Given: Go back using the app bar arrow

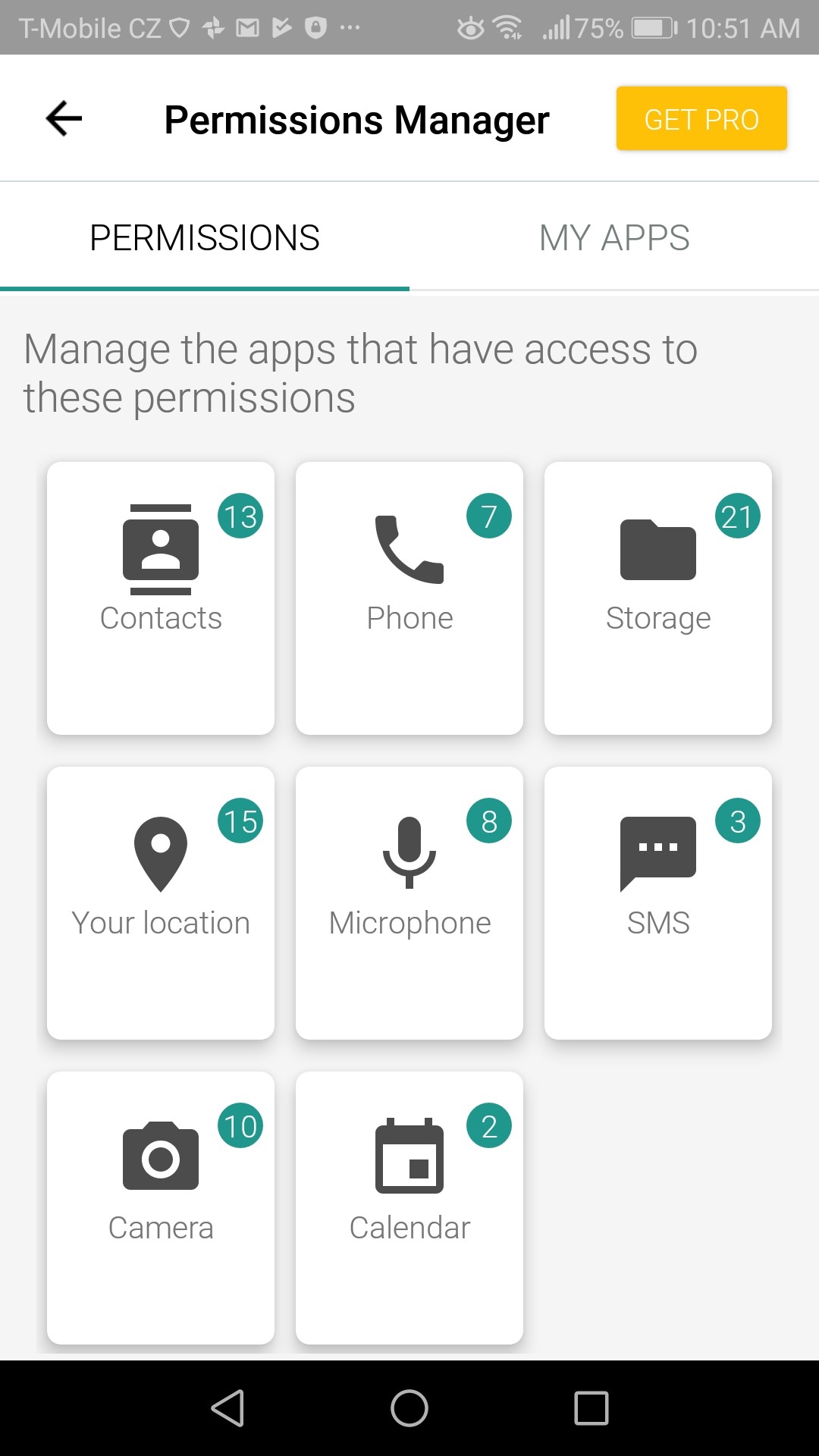Looking at the screenshot, I should point(64,118).
